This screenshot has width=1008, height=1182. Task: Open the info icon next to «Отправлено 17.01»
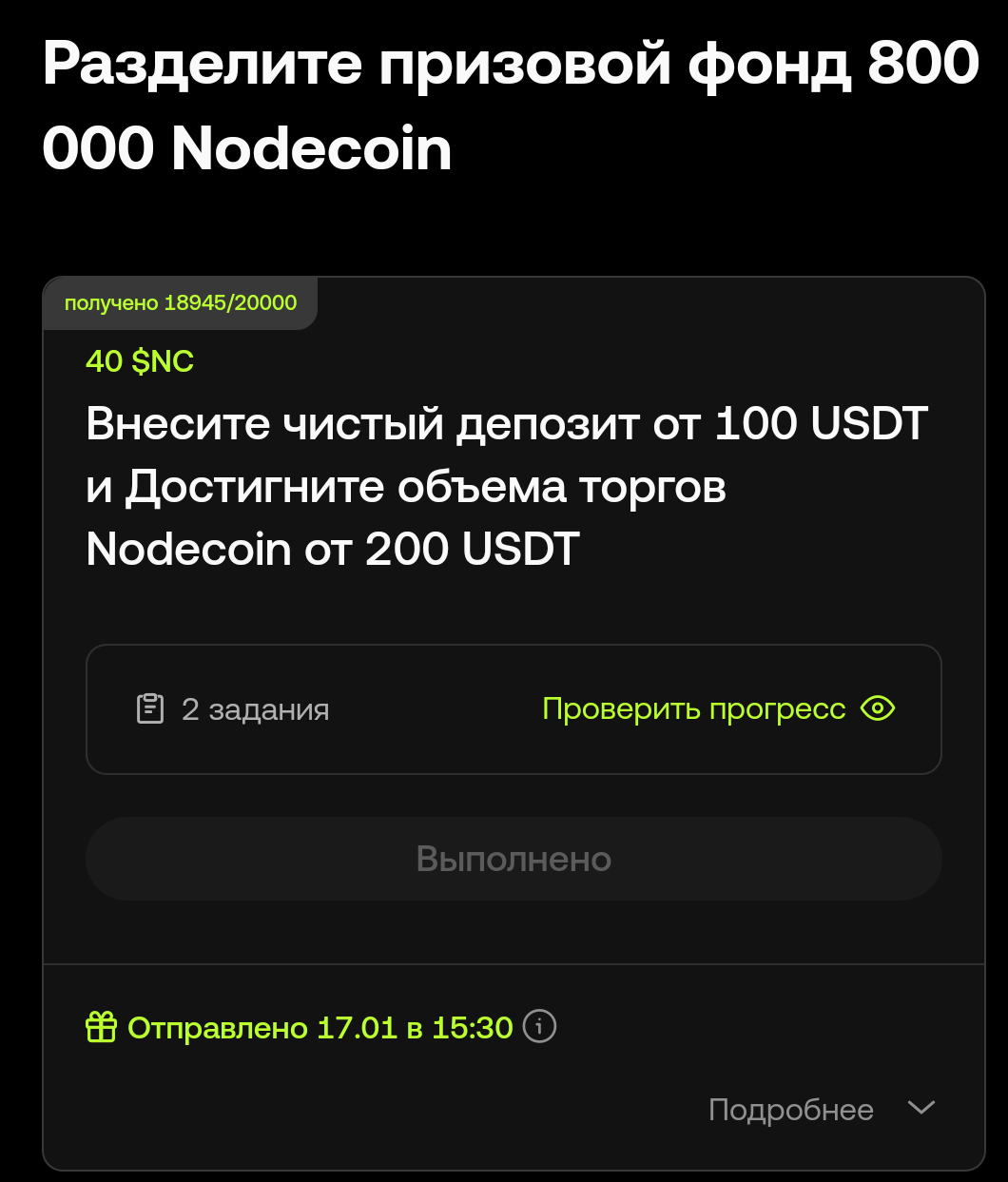[x=540, y=1026]
